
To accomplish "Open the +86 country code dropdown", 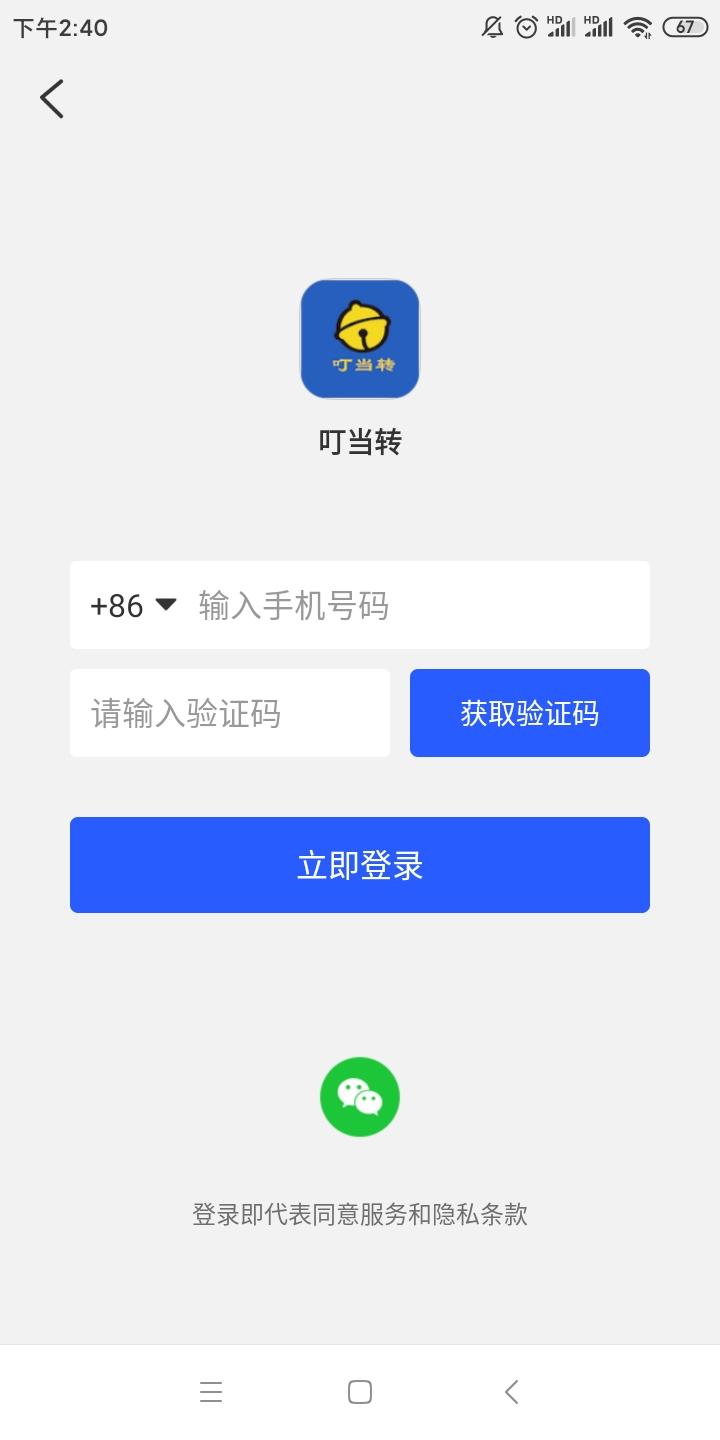I will (133, 606).
